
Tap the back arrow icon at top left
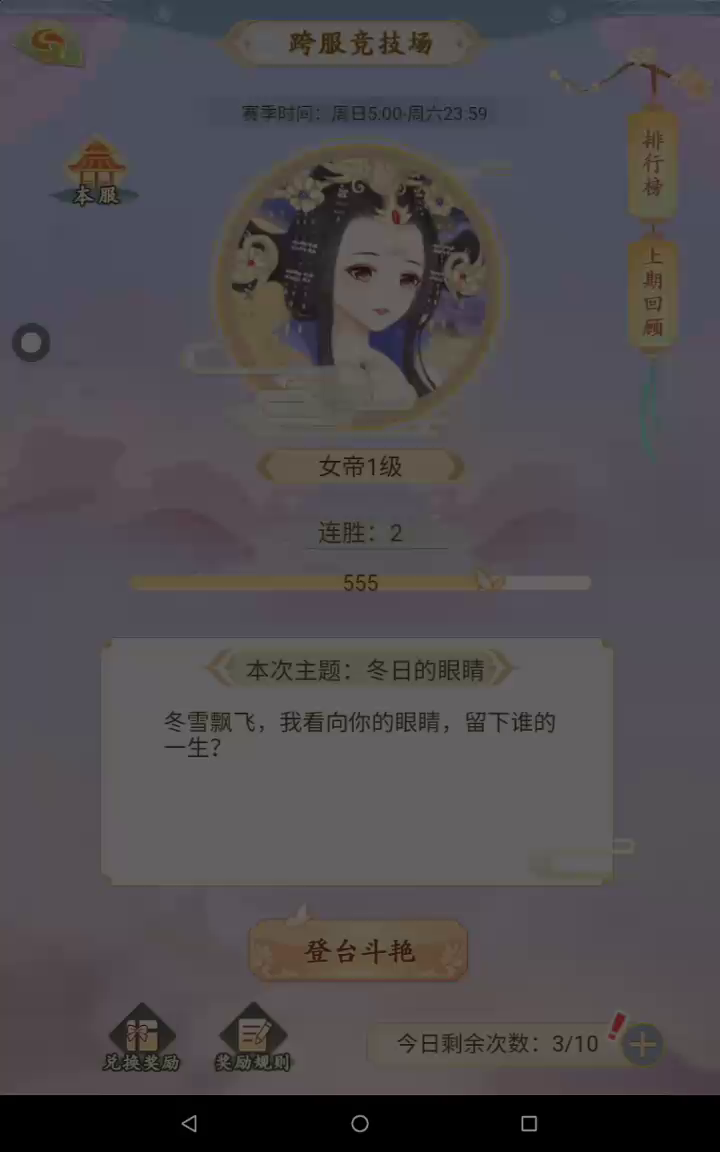click(x=48, y=43)
